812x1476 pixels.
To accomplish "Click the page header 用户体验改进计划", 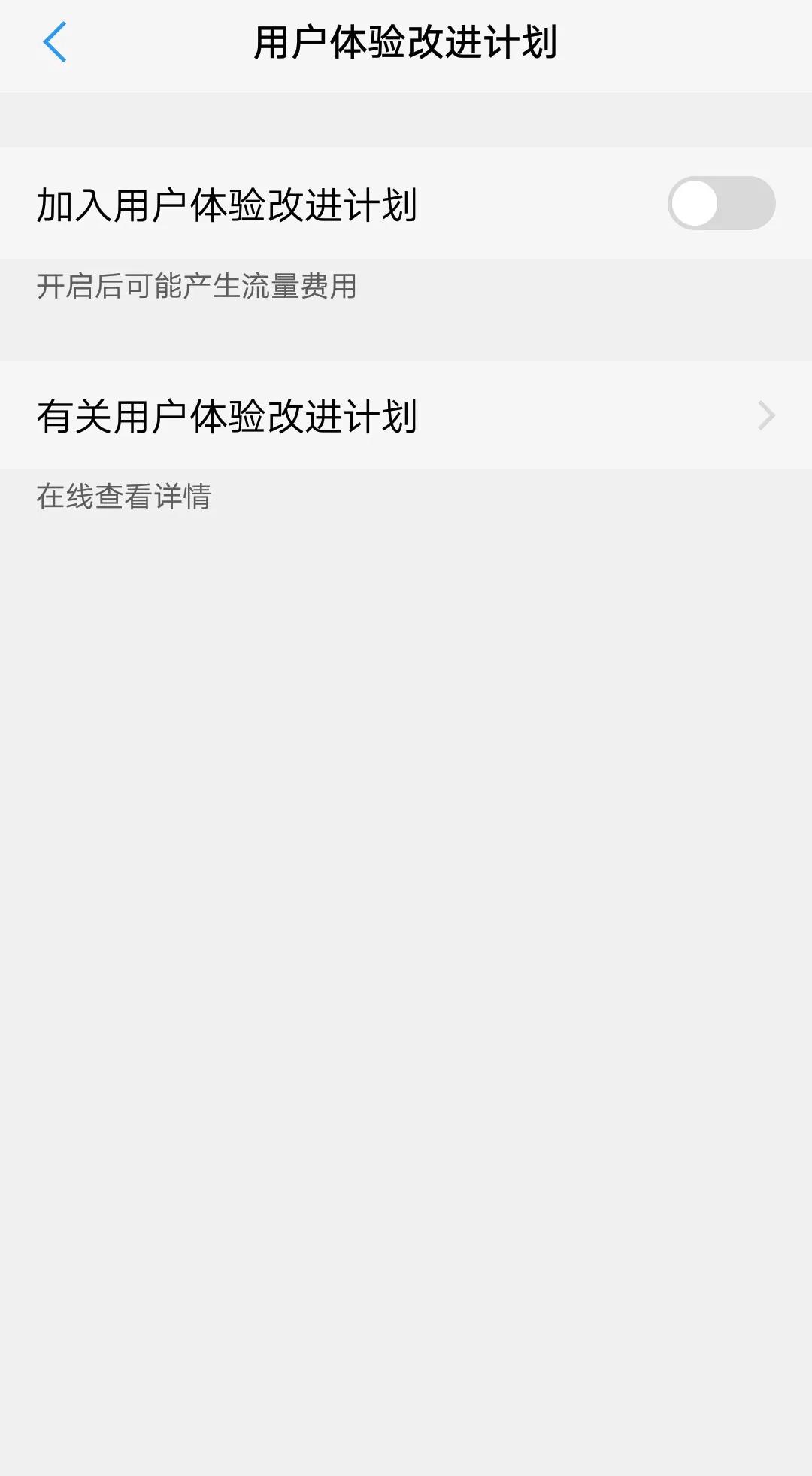I will pos(406,41).
